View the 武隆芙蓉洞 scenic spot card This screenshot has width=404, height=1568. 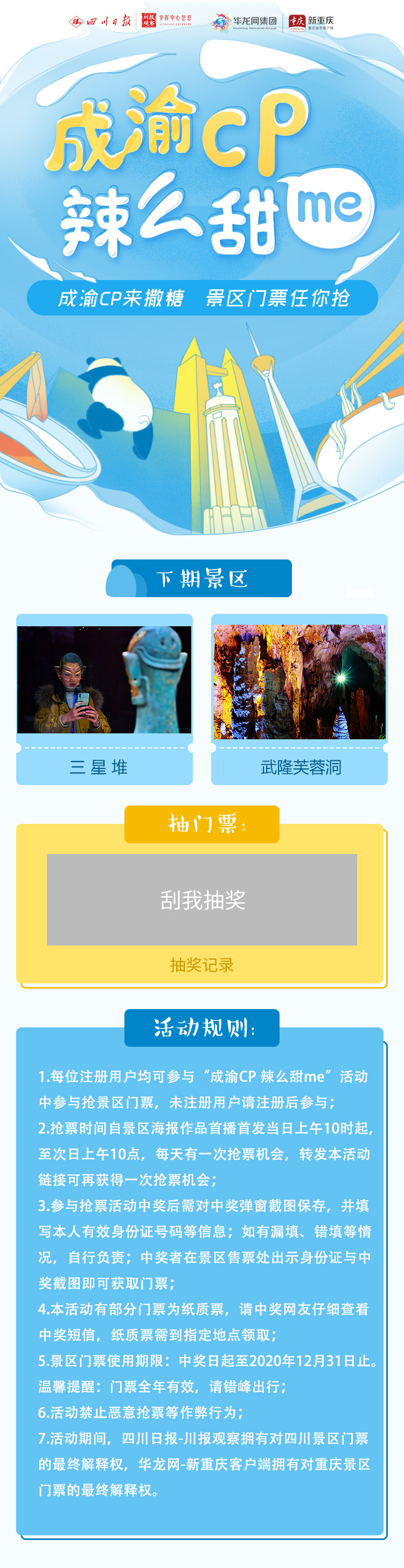pos(299,699)
